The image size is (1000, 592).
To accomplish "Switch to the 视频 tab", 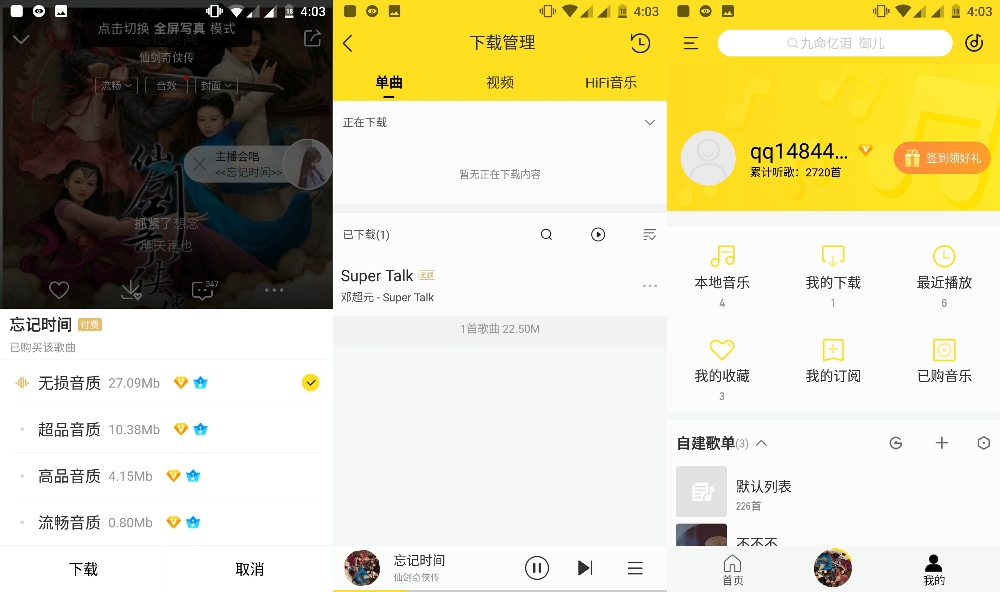I will [500, 83].
